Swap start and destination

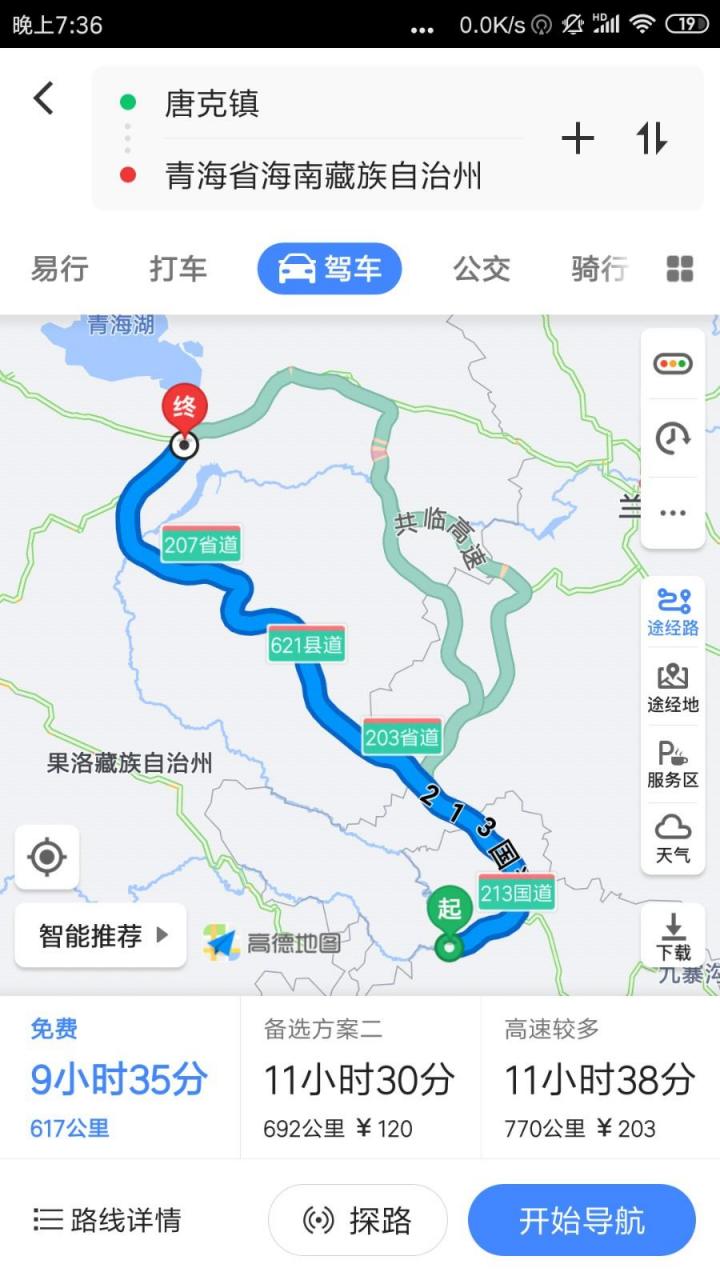[x=652, y=139]
